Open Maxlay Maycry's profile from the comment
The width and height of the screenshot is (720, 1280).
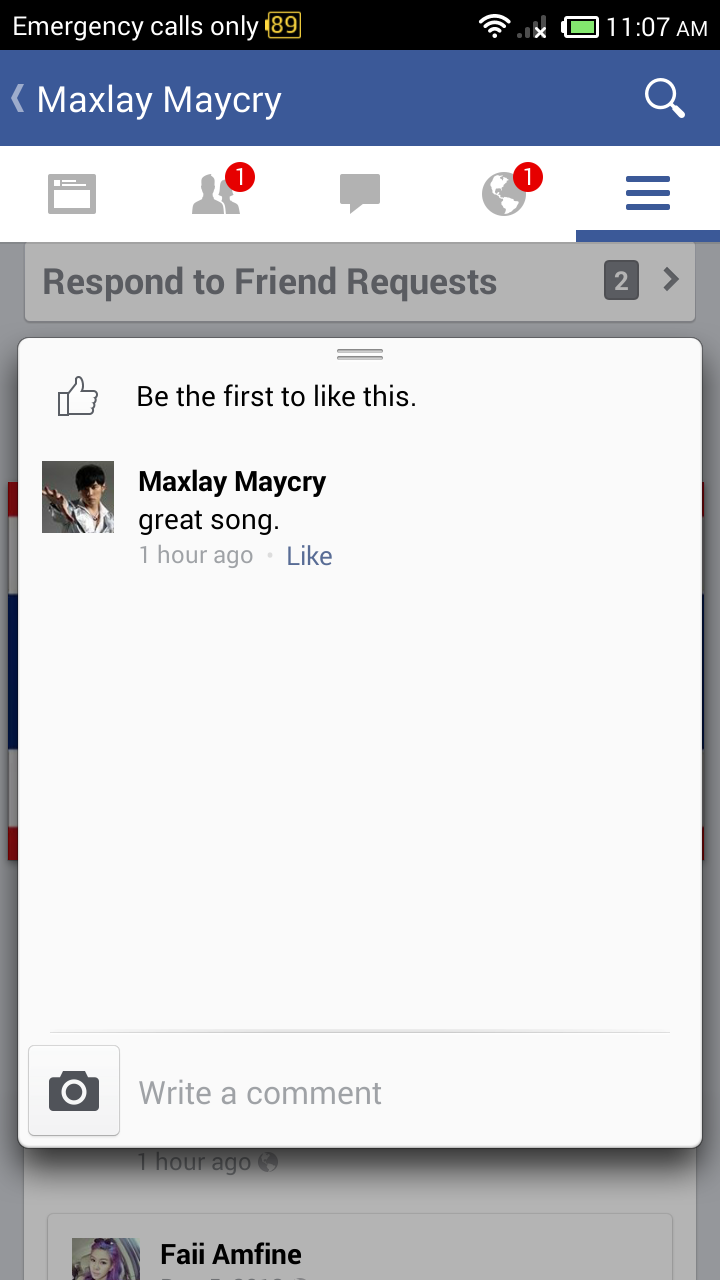(x=232, y=482)
